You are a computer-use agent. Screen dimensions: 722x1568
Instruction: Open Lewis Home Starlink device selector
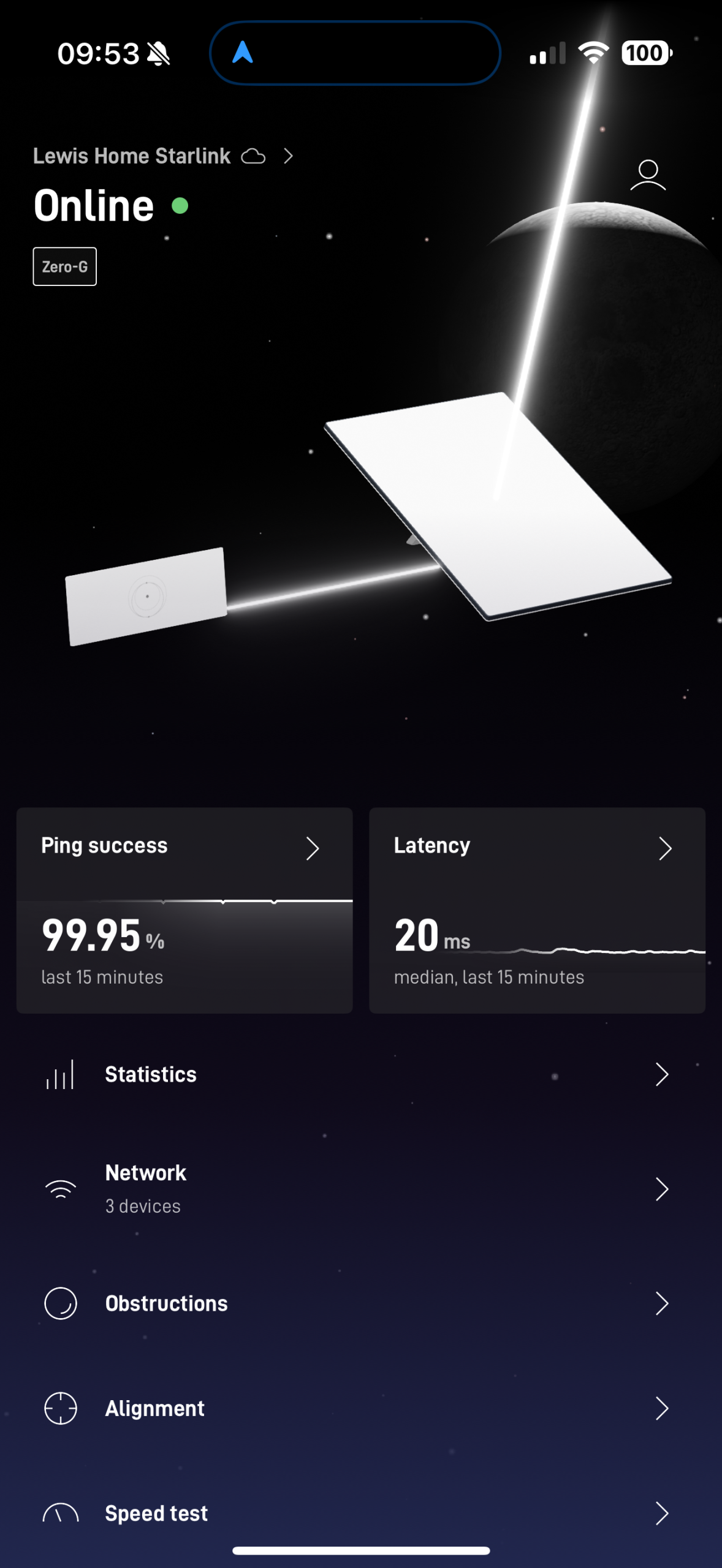click(163, 156)
